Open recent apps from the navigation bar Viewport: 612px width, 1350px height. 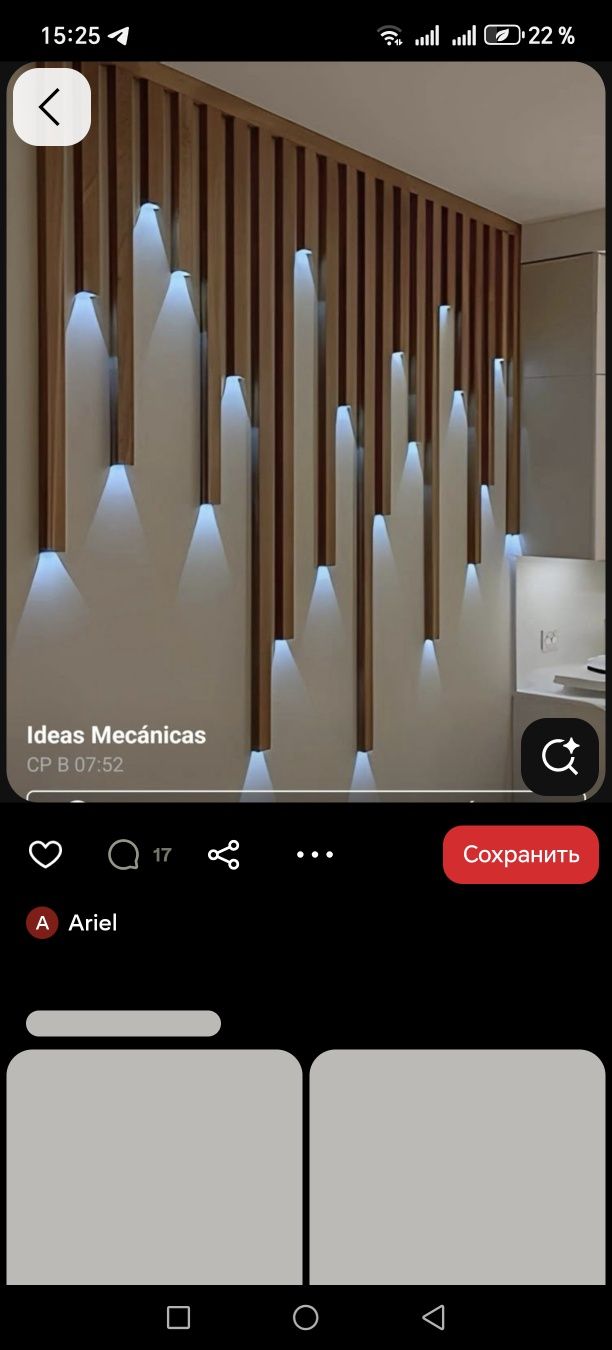coord(178,1317)
